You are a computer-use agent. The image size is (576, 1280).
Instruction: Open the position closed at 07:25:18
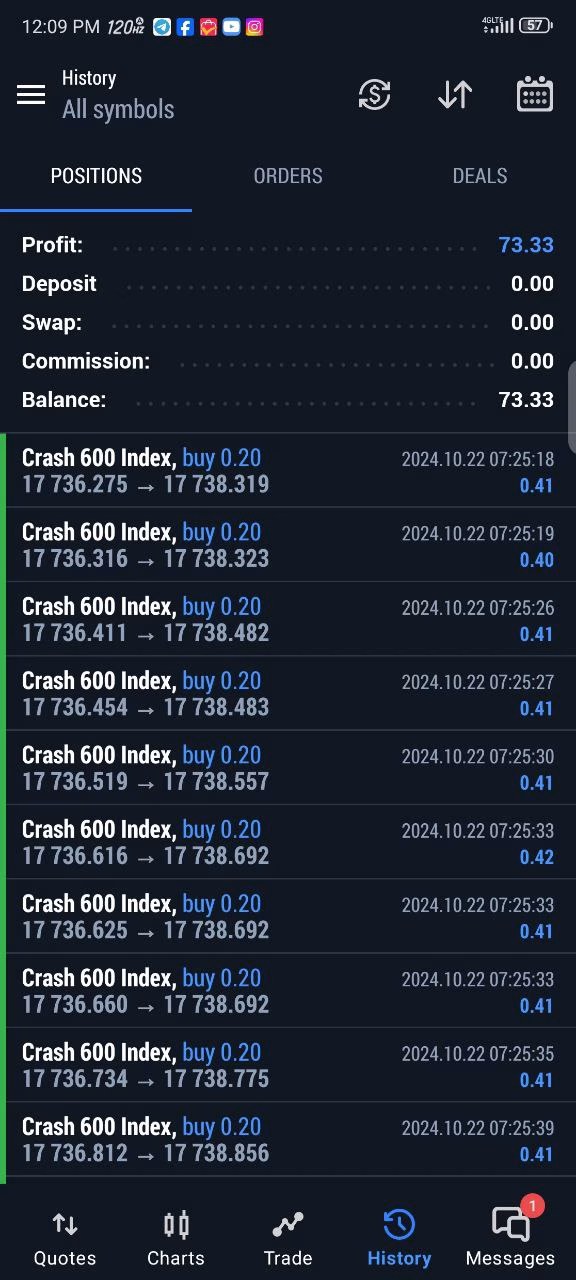(288, 471)
